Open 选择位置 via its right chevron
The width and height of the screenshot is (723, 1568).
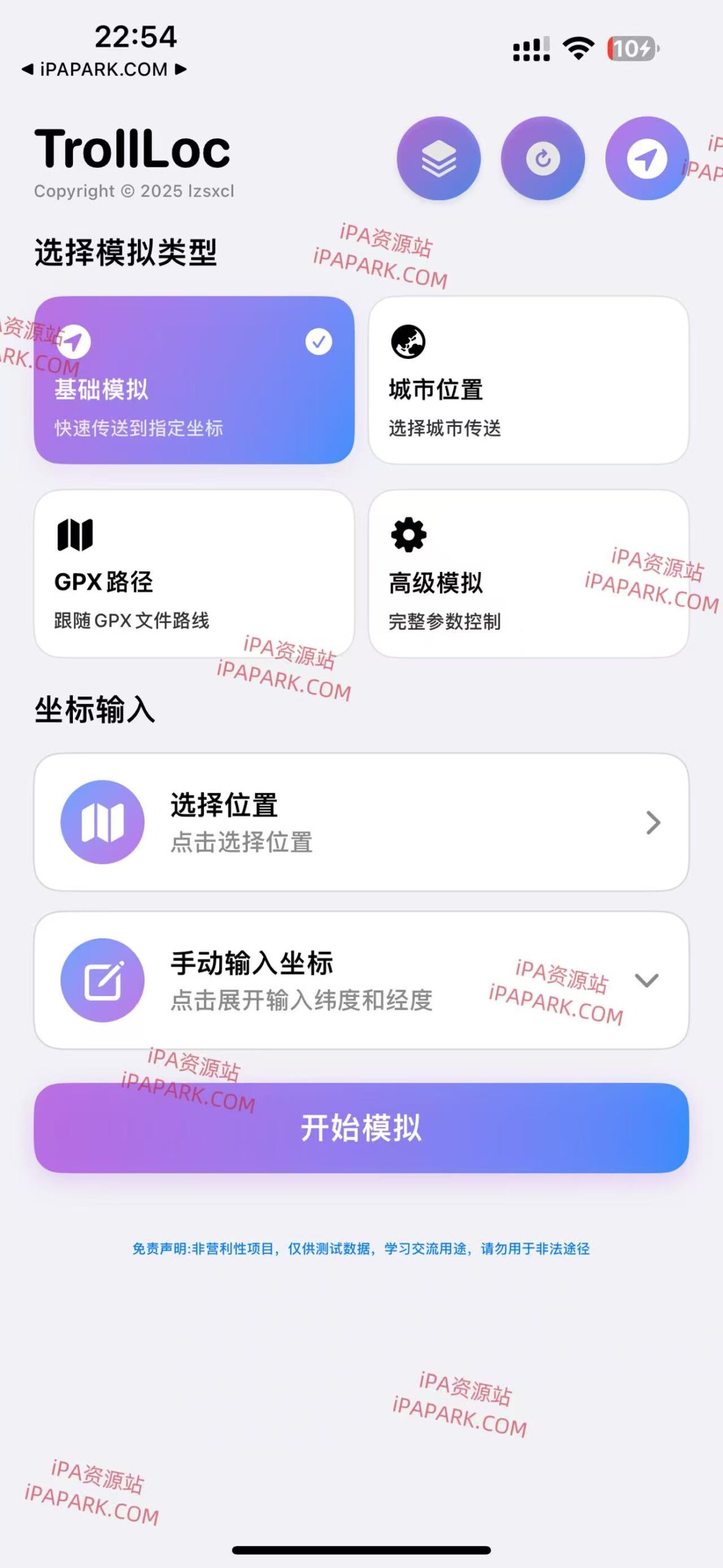pyautogui.click(x=652, y=823)
